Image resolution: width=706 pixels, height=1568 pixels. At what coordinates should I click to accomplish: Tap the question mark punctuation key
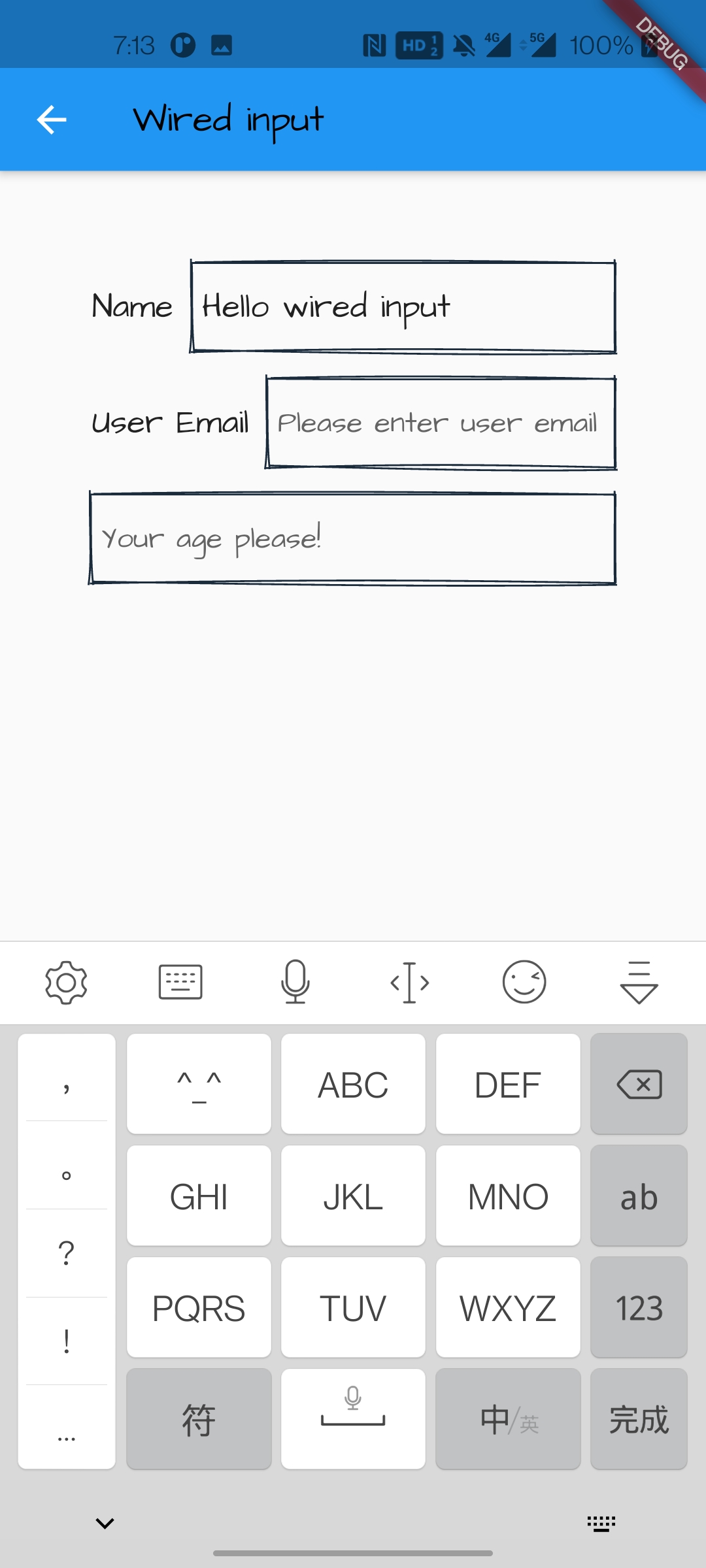tap(66, 1253)
